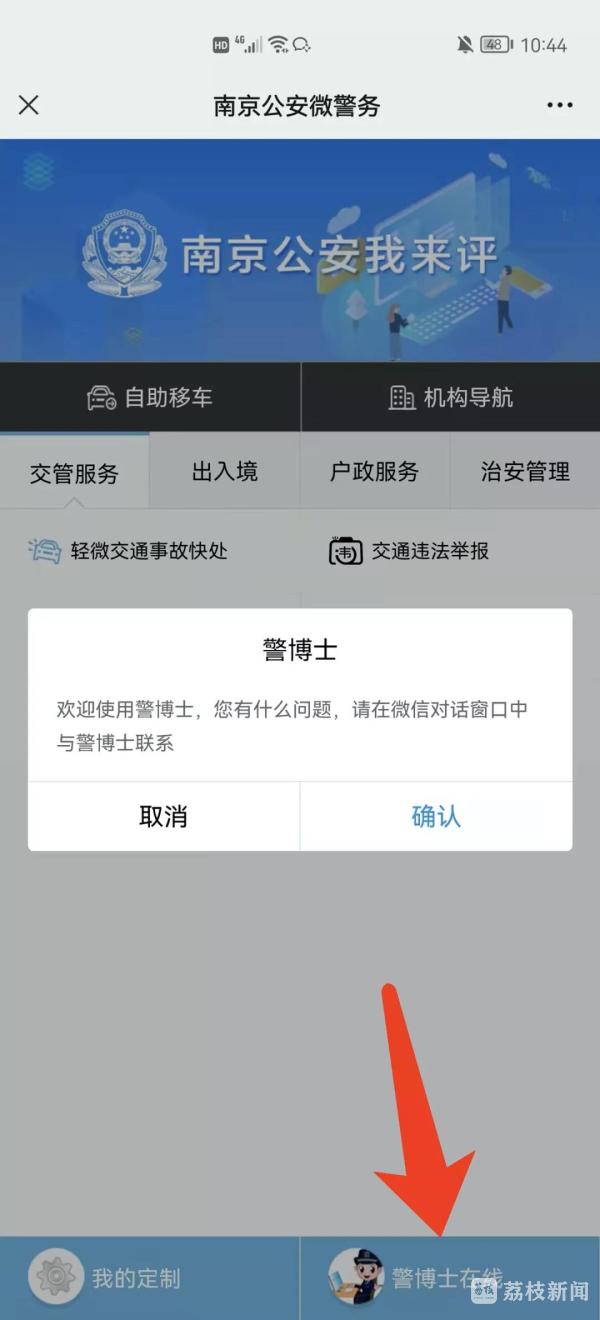Open 轻微交通事故快处
This screenshot has height=1320, width=600.
130,551
